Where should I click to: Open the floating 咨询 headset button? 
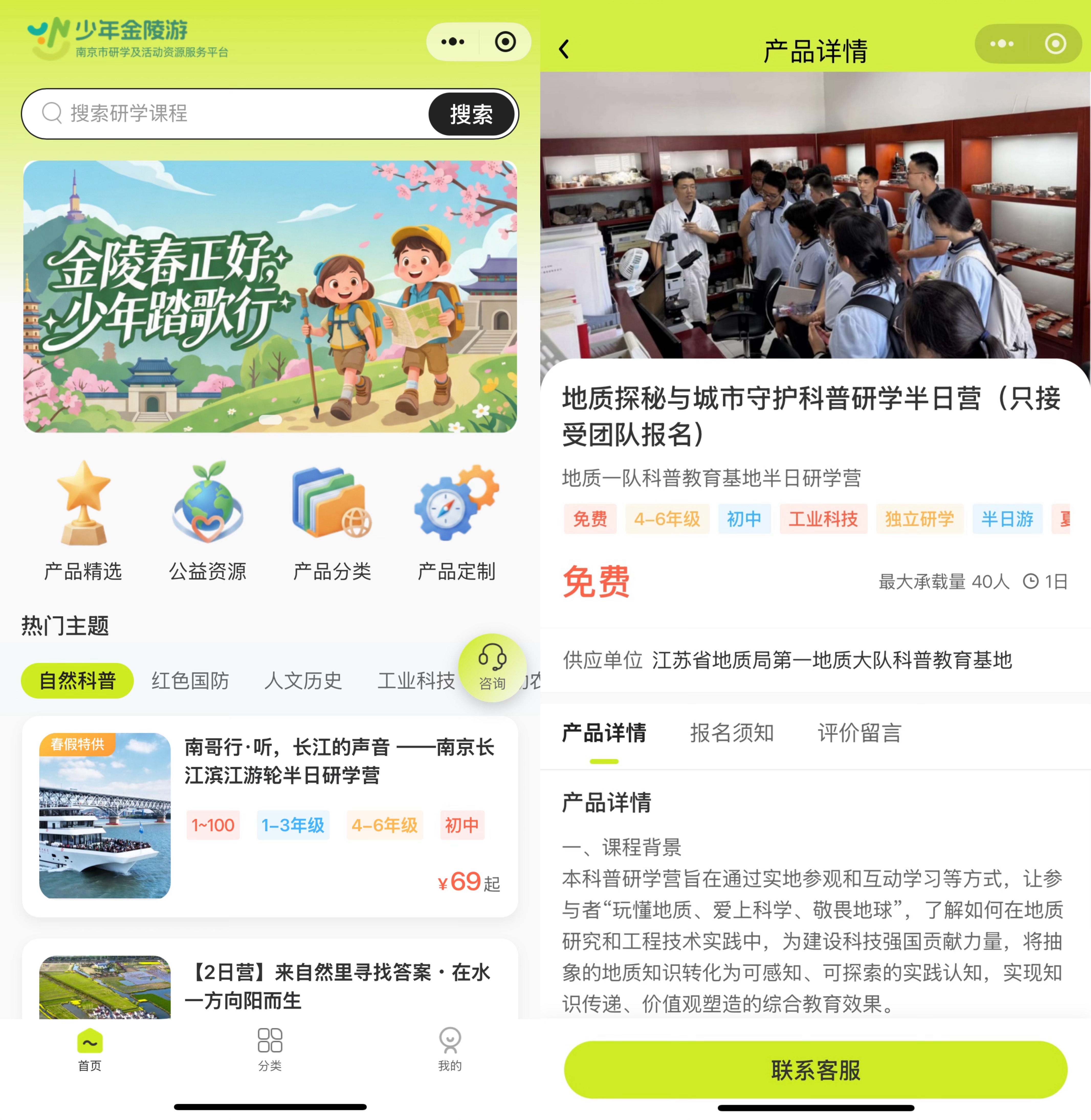[492, 667]
